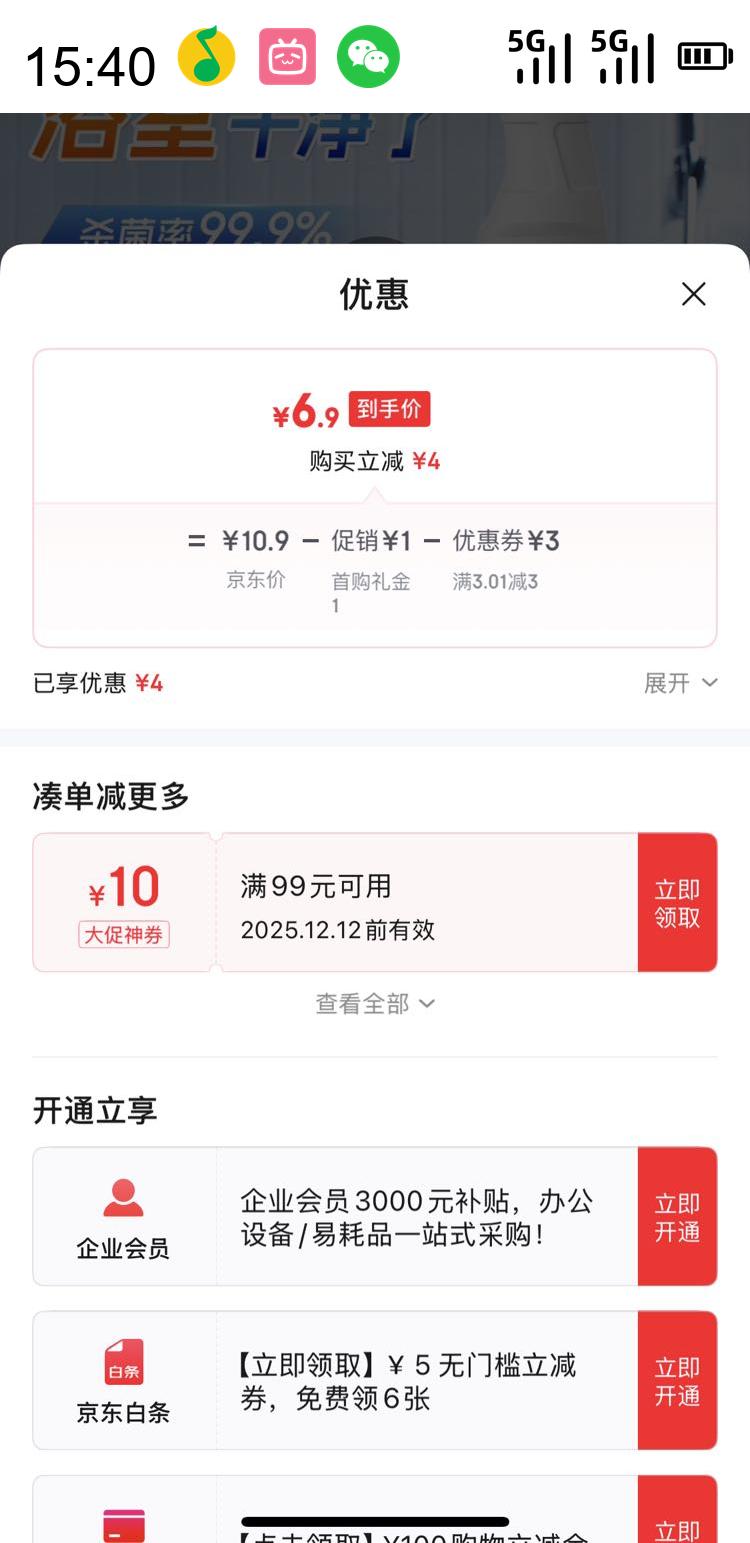Expand the 已享优惠 discount details

[97, 682]
